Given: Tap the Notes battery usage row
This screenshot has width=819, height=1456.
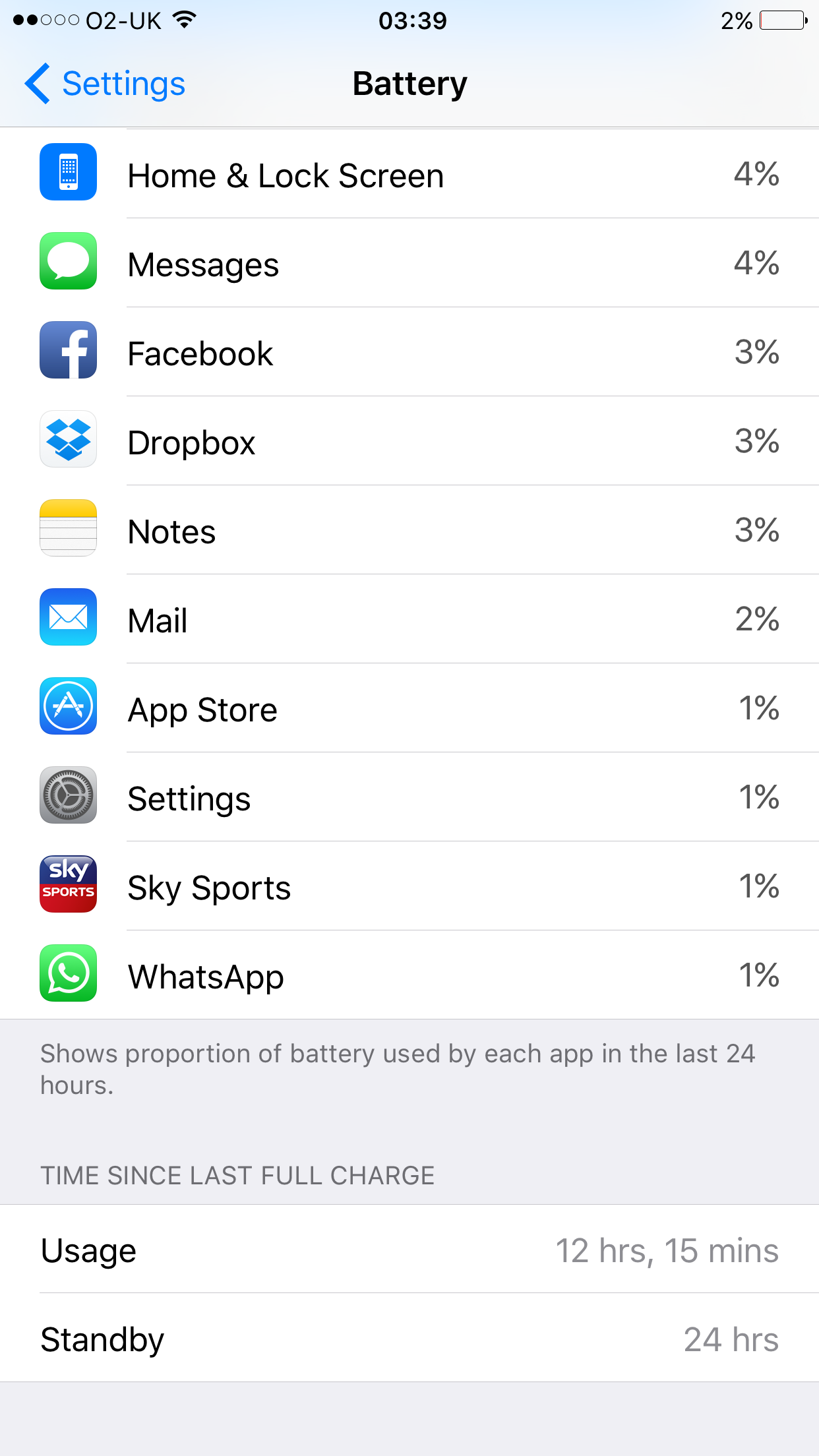Looking at the screenshot, I should point(409,531).
